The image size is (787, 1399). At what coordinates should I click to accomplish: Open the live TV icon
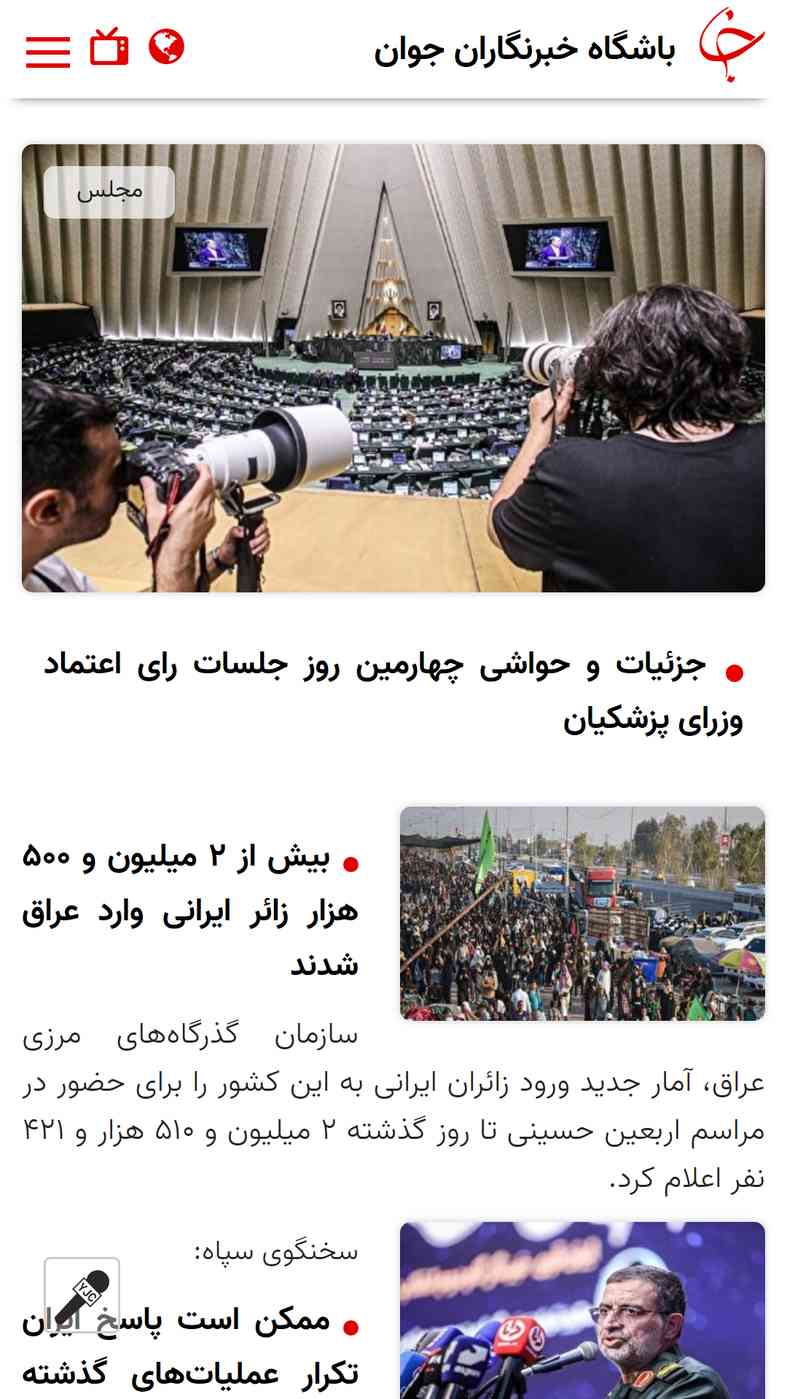click(109, 47)
